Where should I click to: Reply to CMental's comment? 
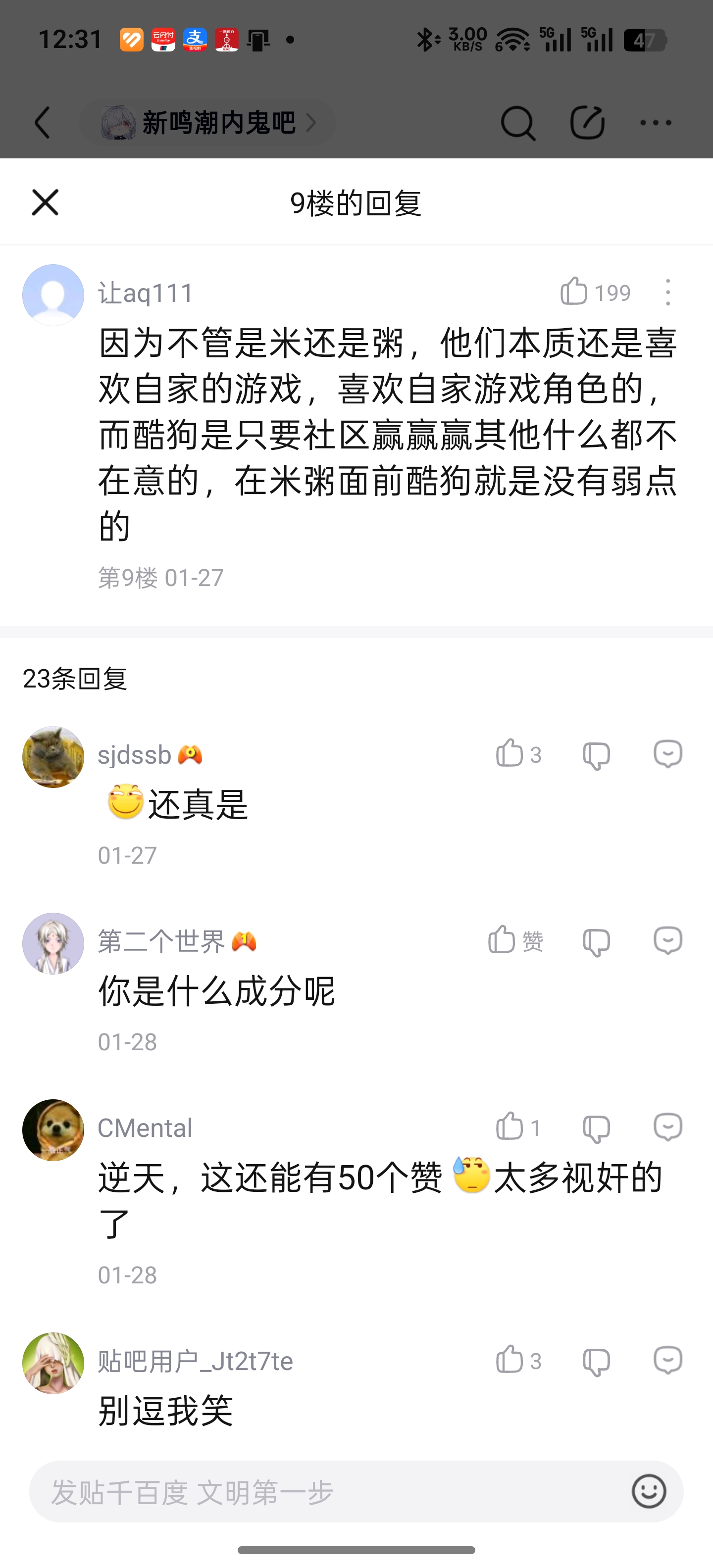click(x=668, y=1127)
